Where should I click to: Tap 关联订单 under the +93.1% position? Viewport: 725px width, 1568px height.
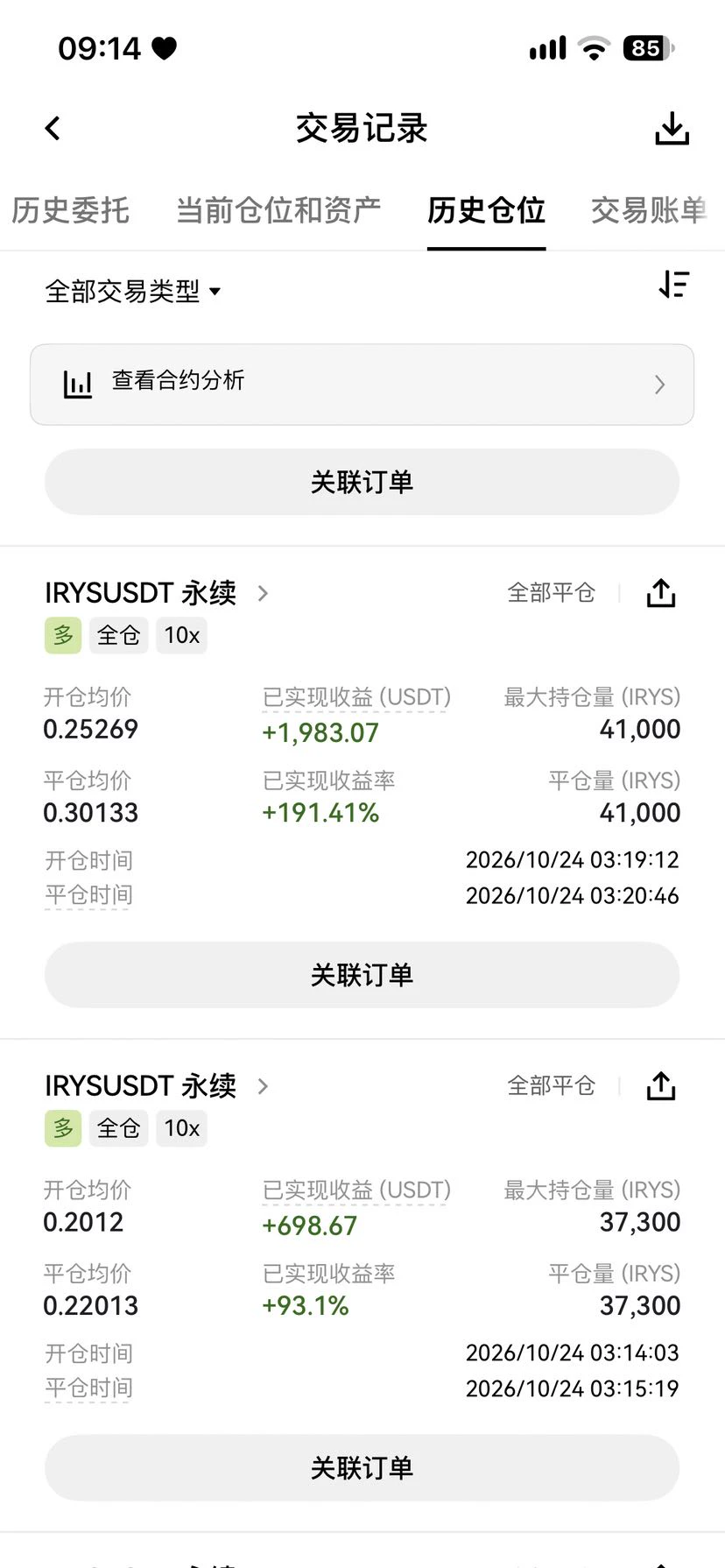coord(362,1468)
